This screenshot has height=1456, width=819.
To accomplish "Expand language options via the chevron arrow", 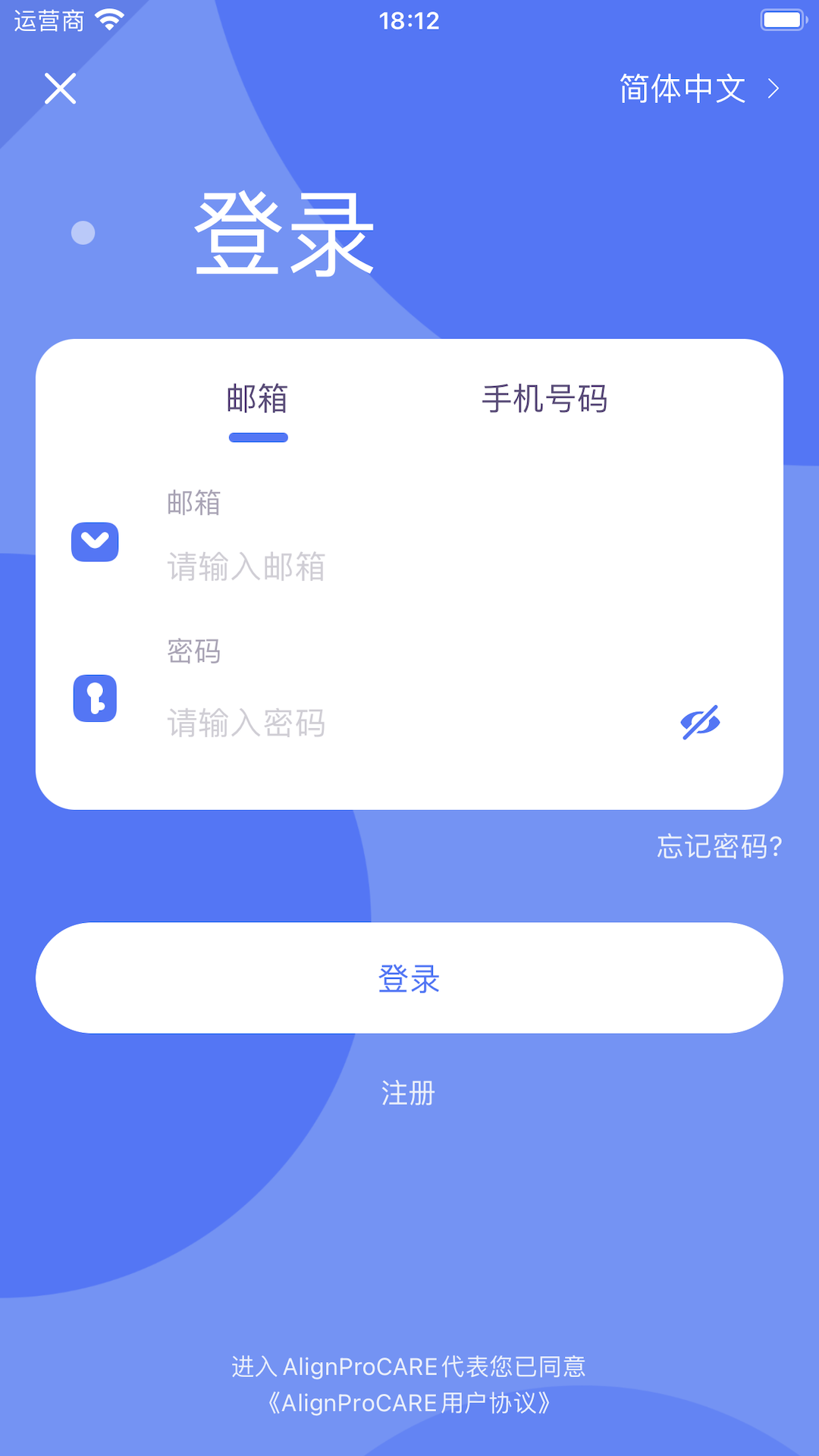I will click(x=773, y=89).
